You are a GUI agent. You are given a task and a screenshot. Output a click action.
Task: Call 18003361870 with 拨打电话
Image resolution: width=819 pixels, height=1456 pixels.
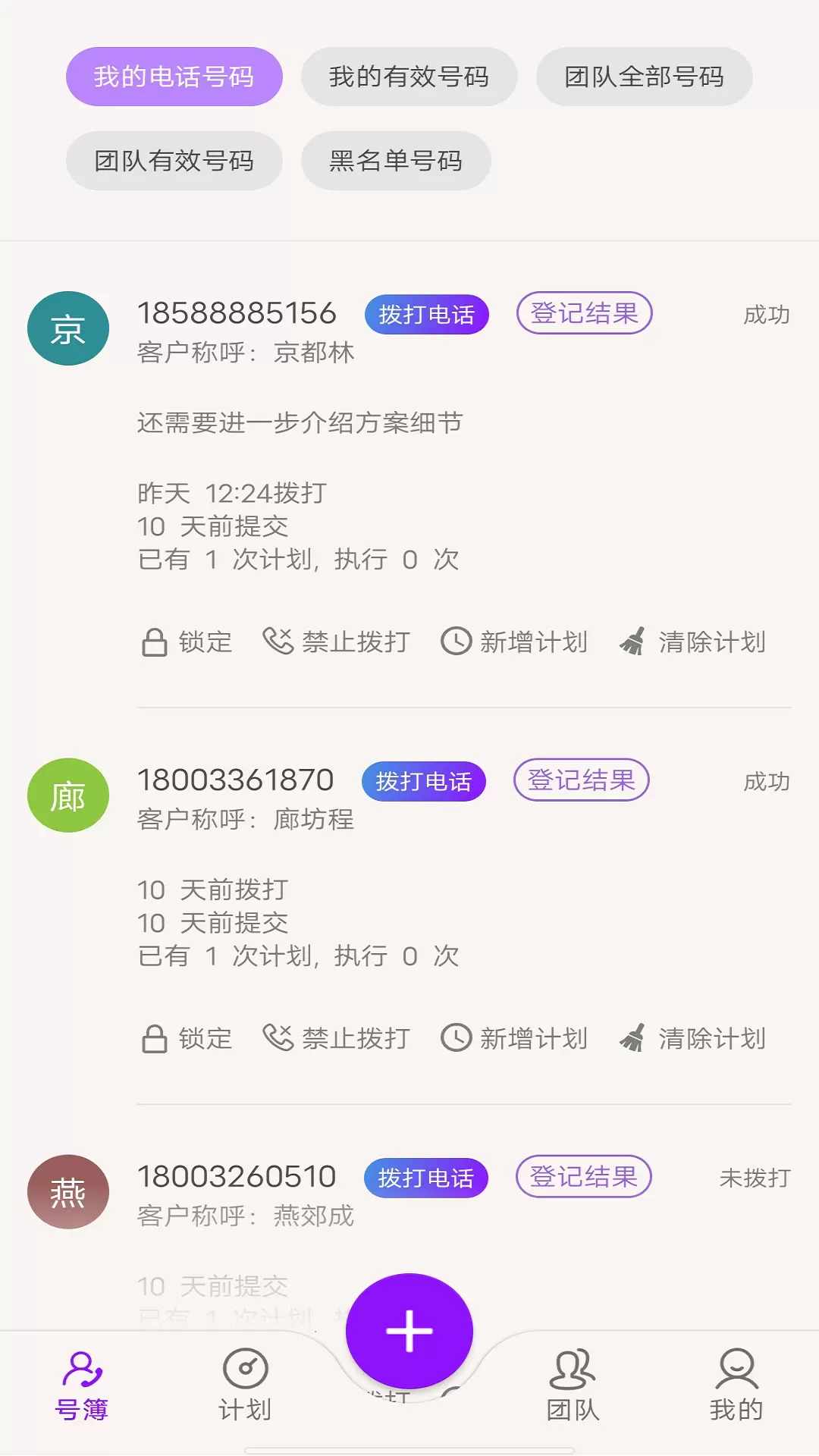coord(424,781)
